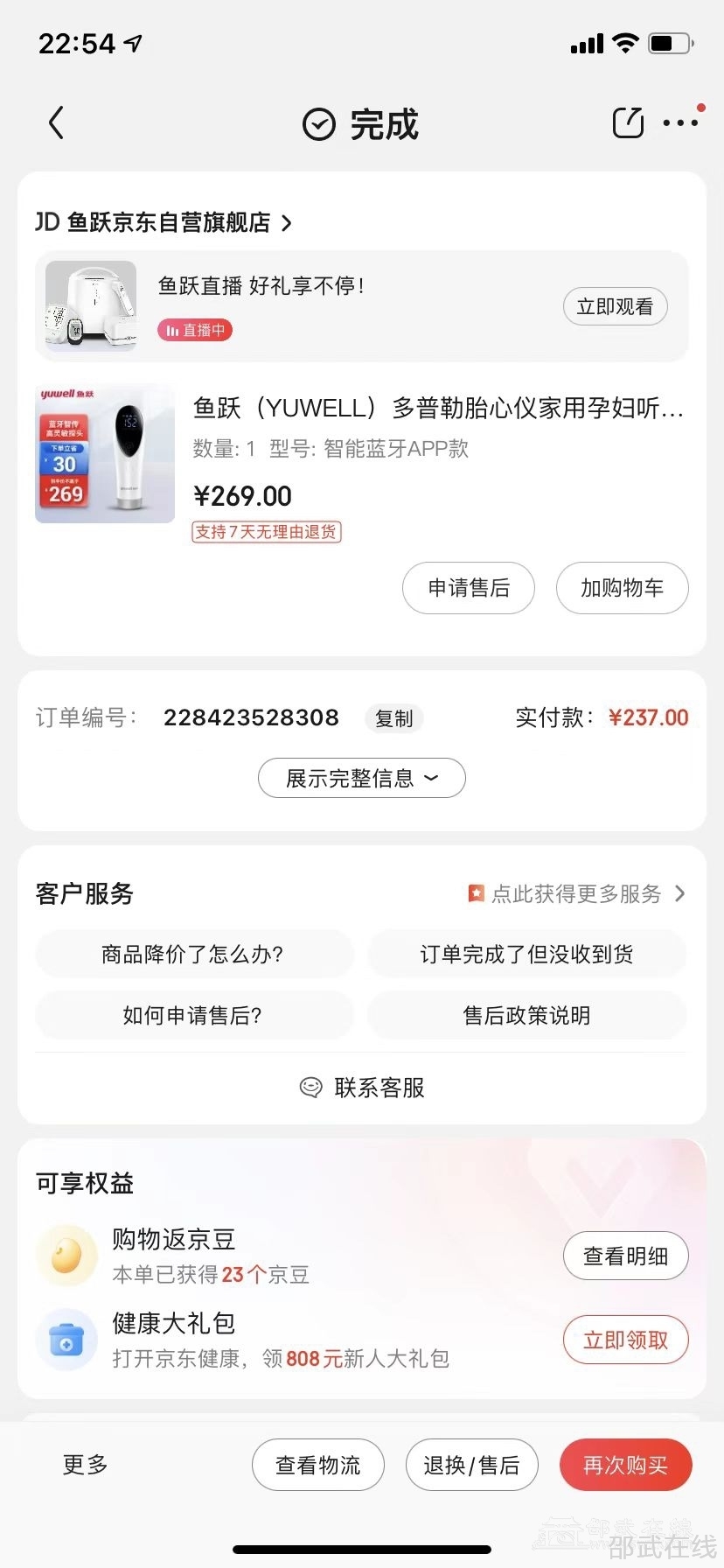Tap the share icon in the header
Screen dimensions: 724x1568
[628, 123]
